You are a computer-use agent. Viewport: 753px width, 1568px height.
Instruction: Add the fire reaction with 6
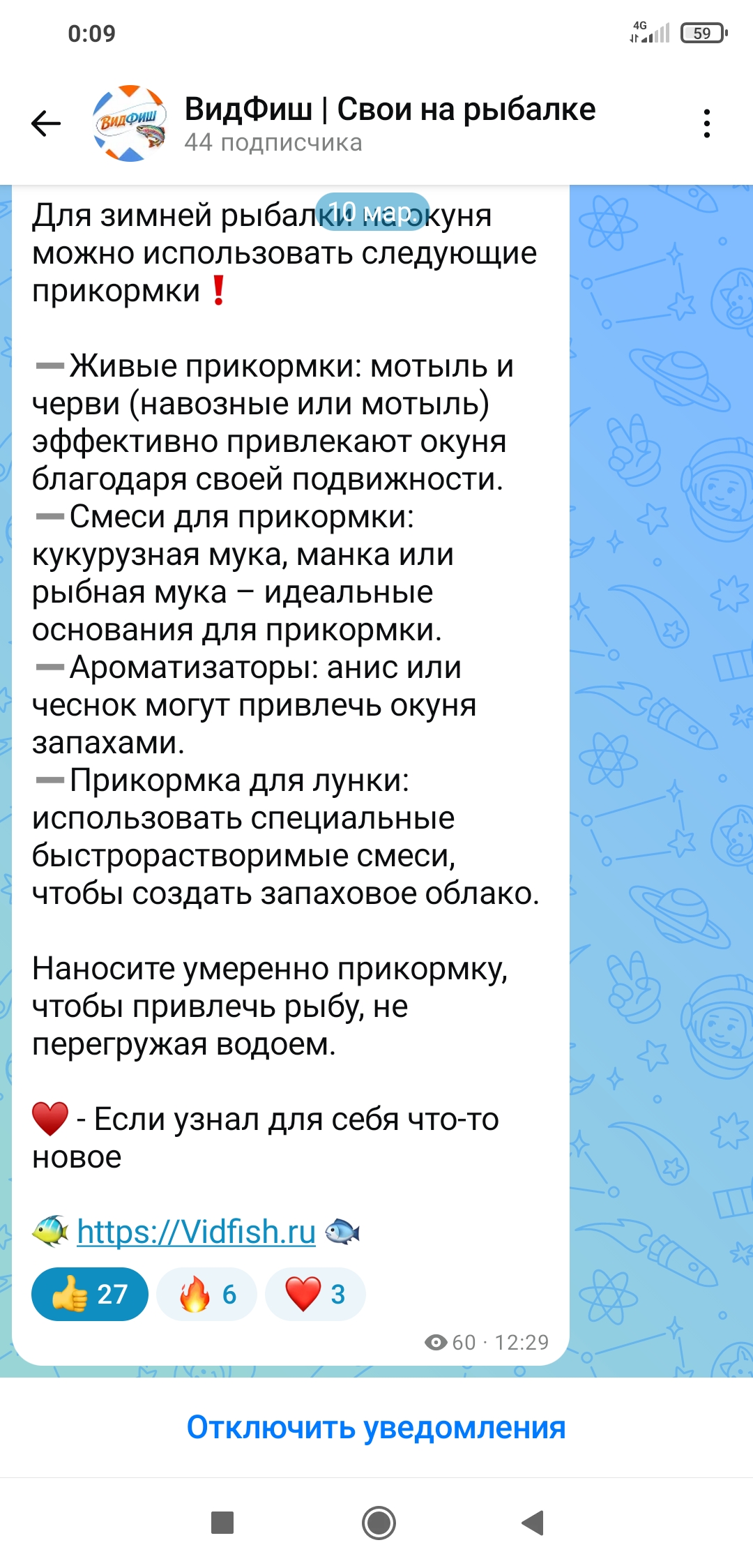click(207, 1294)
